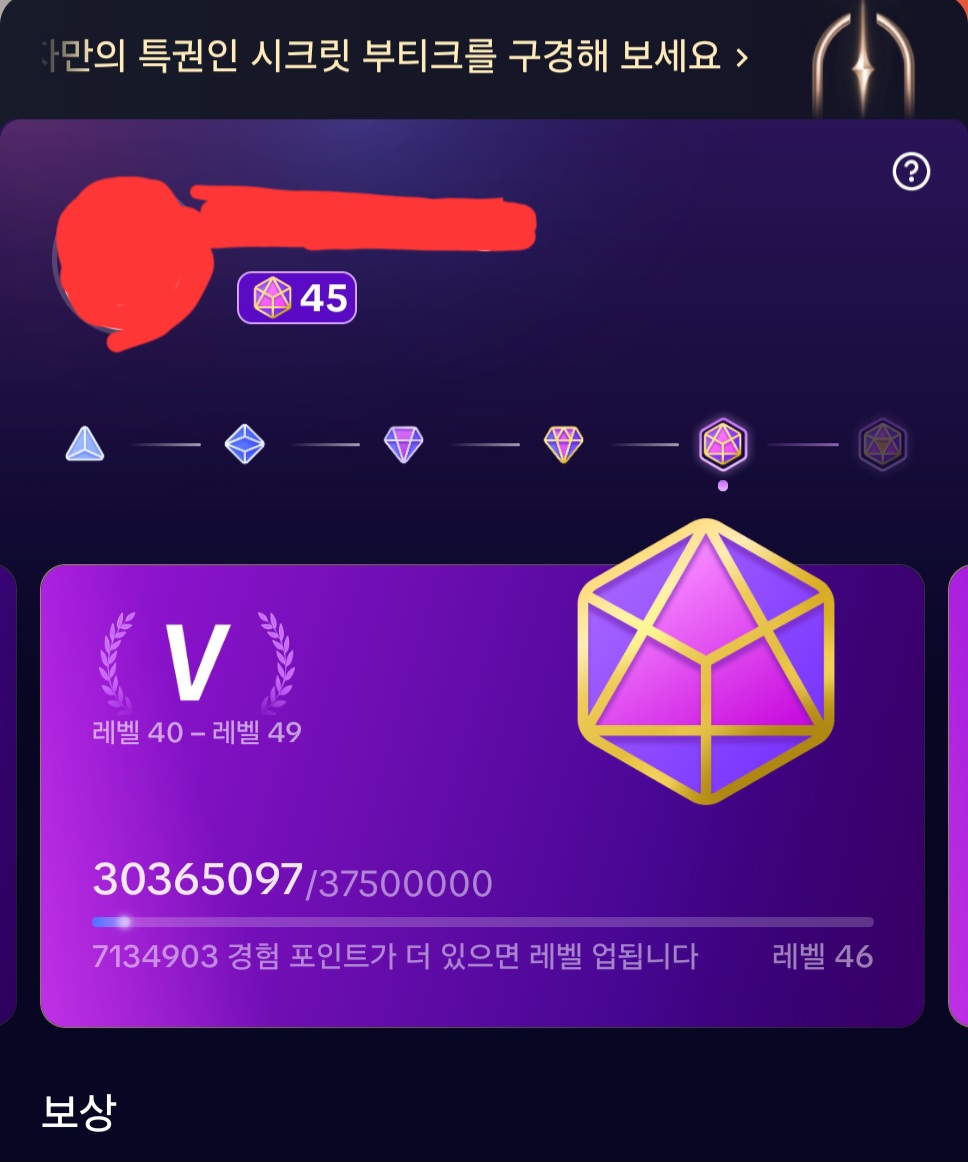The width and height of the screenshot is (968, 1162).
Task: Select the third purple gem tier icon
Action: (404, 443)
